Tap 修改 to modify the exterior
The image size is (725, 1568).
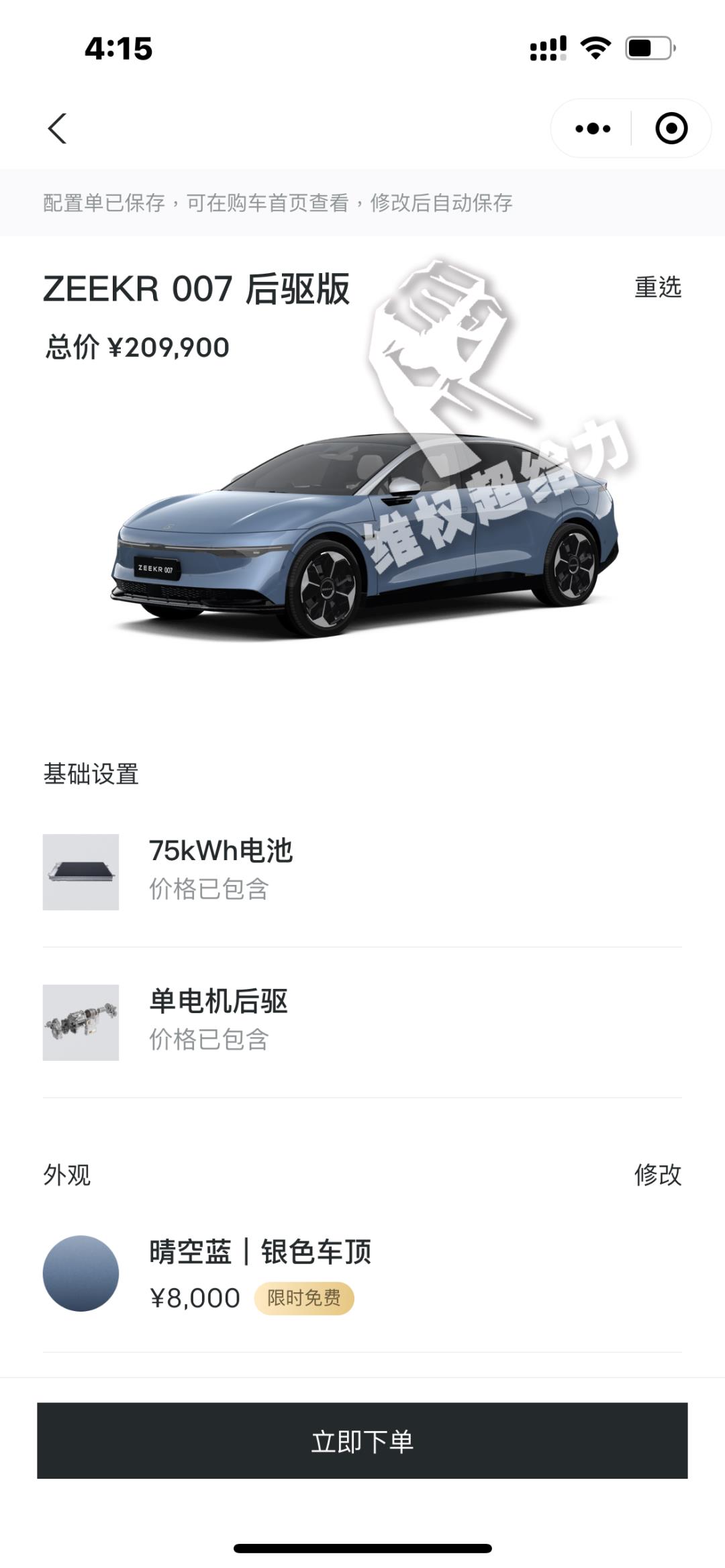click(x=657, y=1175)
